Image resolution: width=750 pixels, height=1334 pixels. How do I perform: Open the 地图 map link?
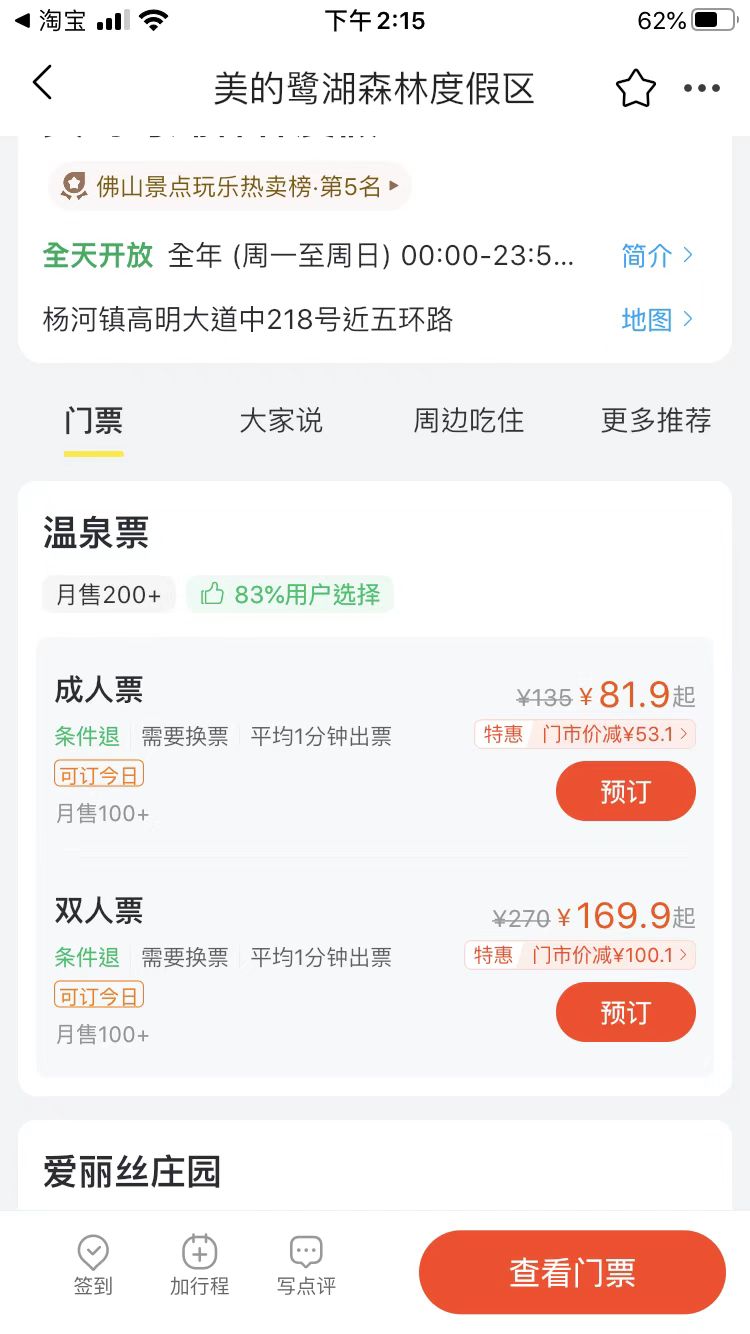(x=655, y=319)
